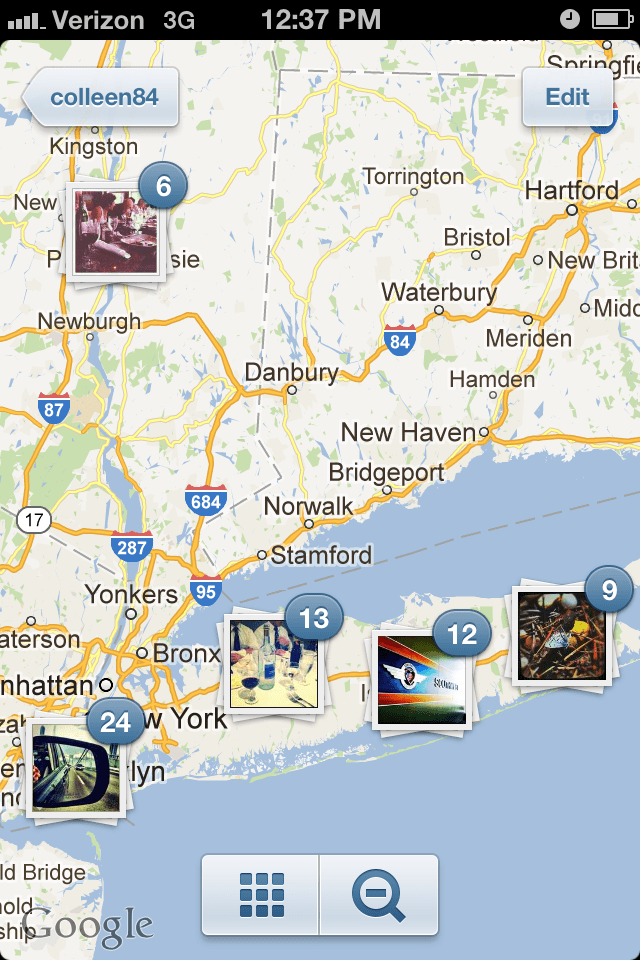Go back to colleen84's profile
The image size is (640, 960).
(100, 97)
